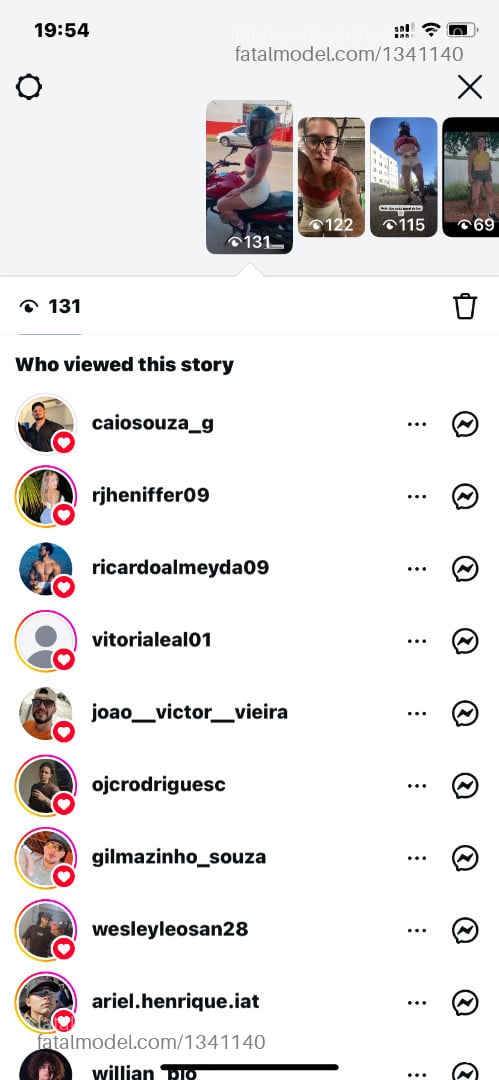Image resolution: width=499 pixels, height=1080 pixels.
Task: Close the story viewers screen
Action: [470, 87]
